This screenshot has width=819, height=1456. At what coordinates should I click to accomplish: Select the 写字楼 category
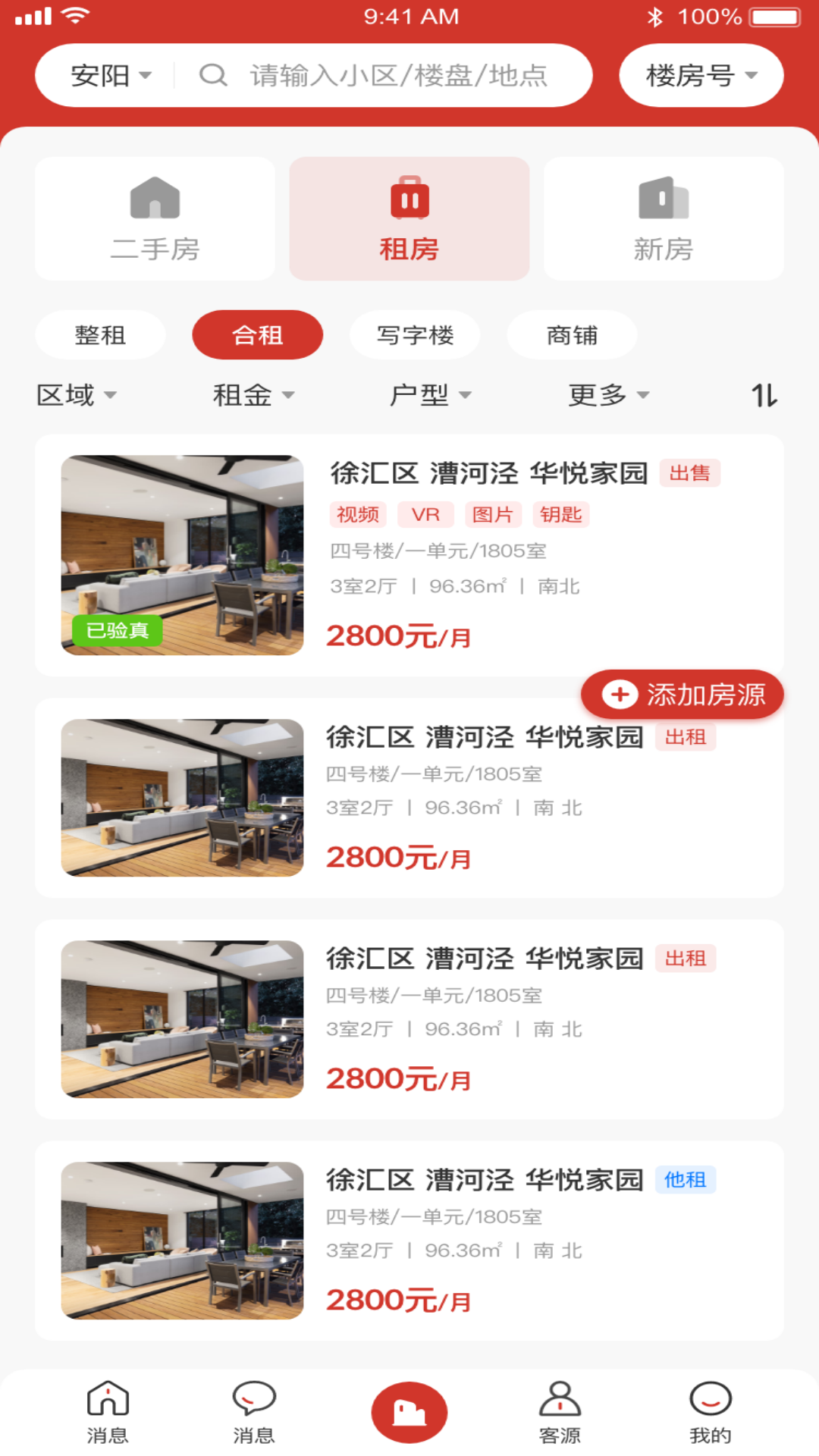coord(415,334)
